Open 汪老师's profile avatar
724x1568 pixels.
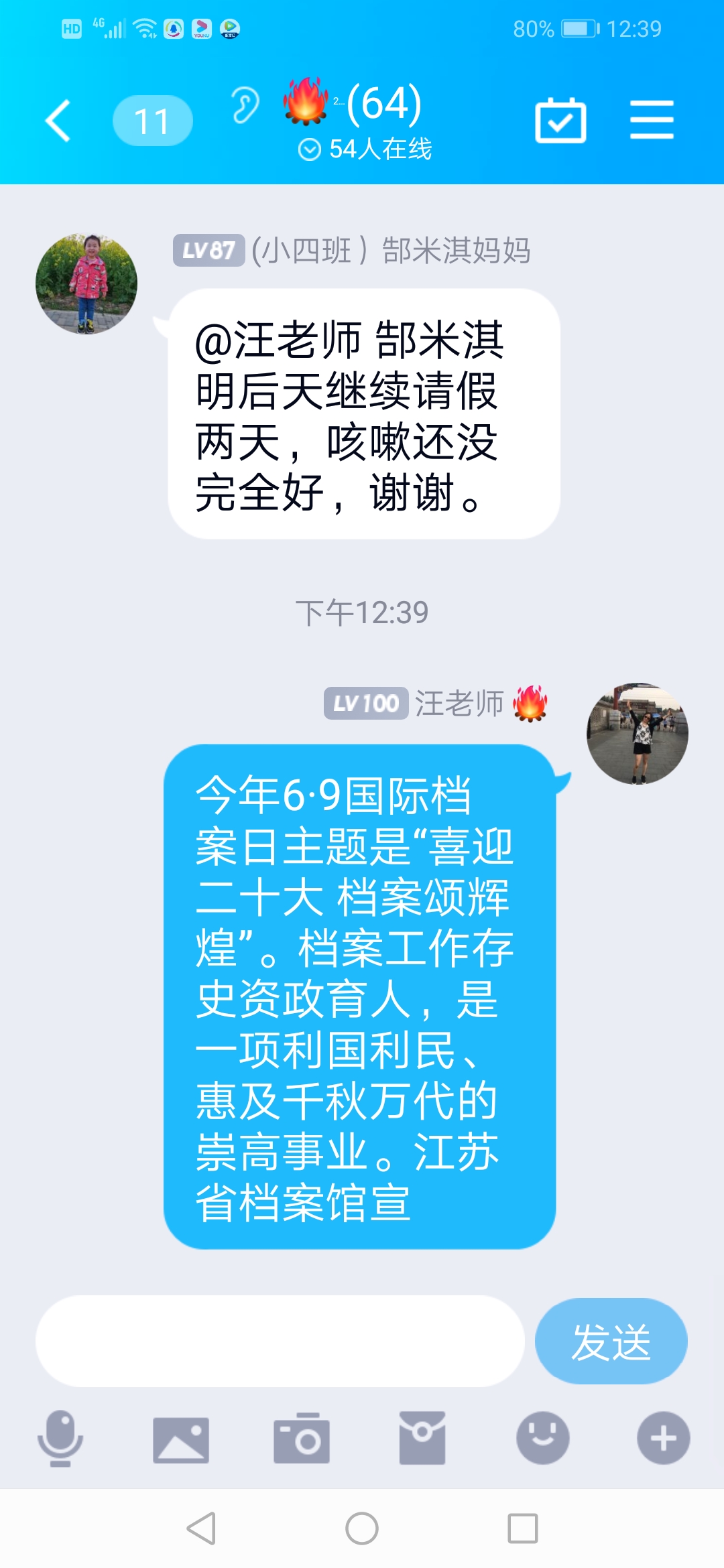pos(637,734)
